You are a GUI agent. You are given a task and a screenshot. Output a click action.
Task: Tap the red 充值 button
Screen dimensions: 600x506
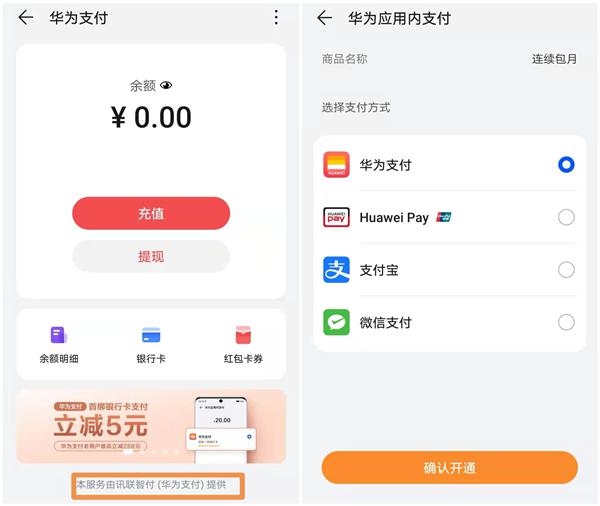[151, 213]
